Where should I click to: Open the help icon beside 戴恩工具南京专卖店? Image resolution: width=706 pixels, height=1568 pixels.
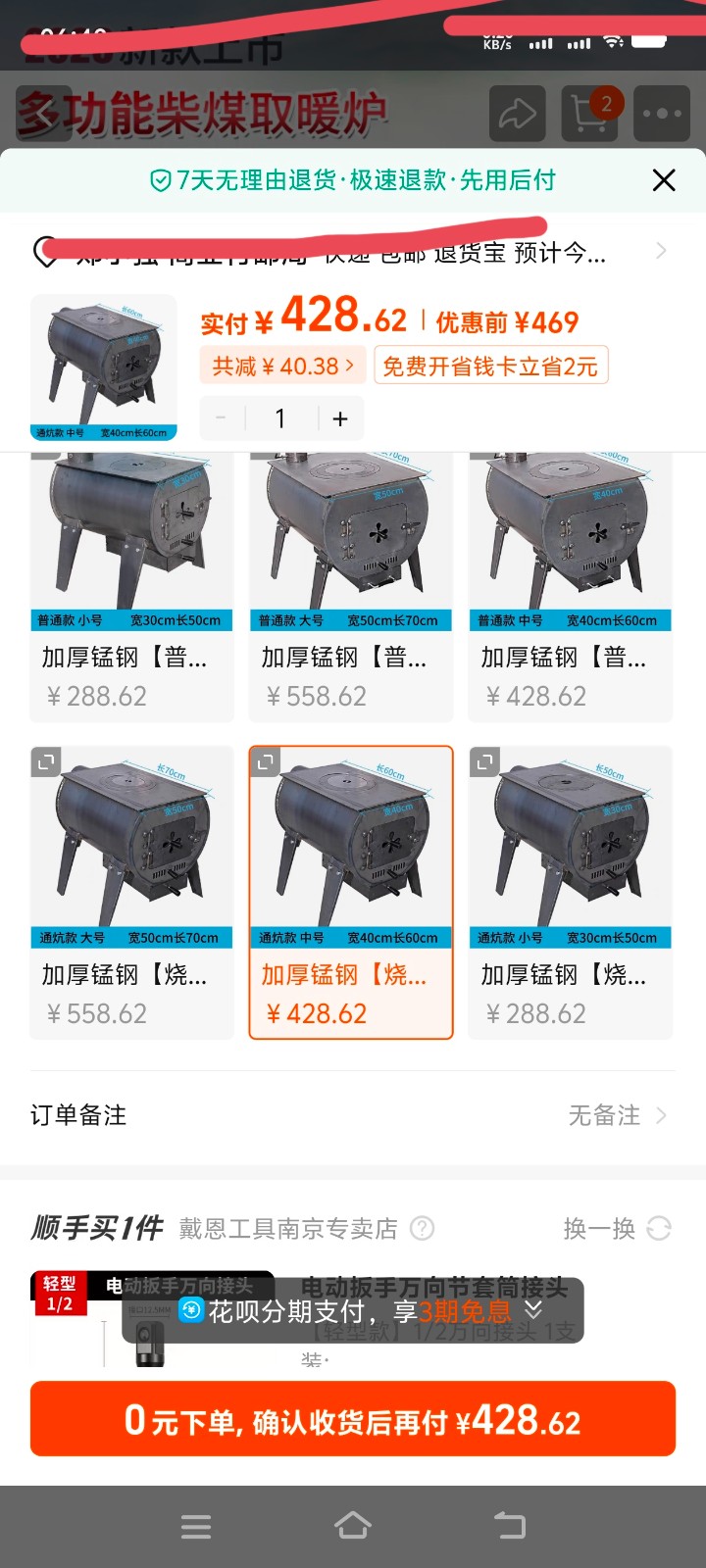pos(423,1228)
